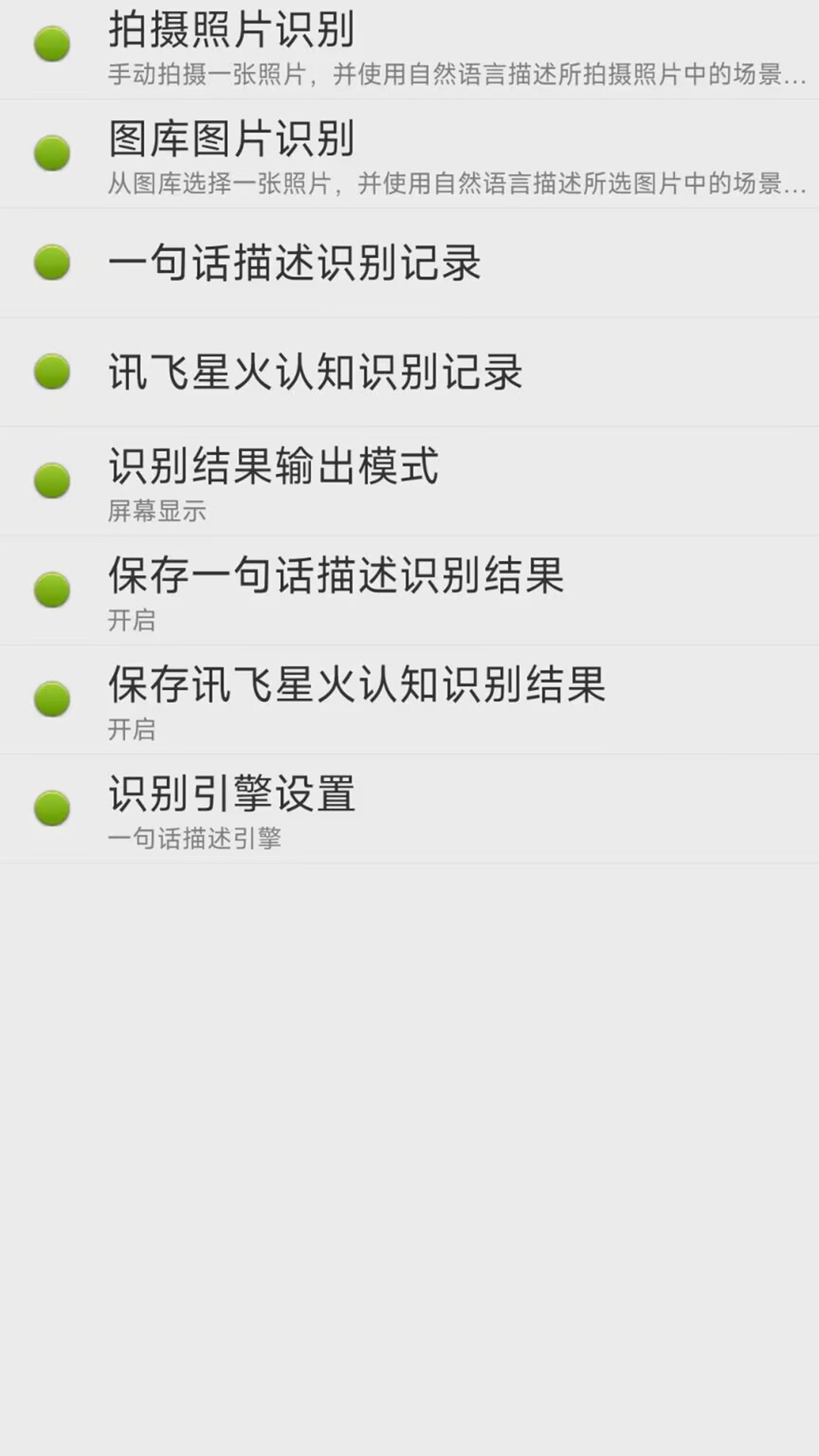This screenshot has width=819, height=1456.
Task: View 一句话描述识别记录
Action: pyautogui.click(x=409, y=263)
